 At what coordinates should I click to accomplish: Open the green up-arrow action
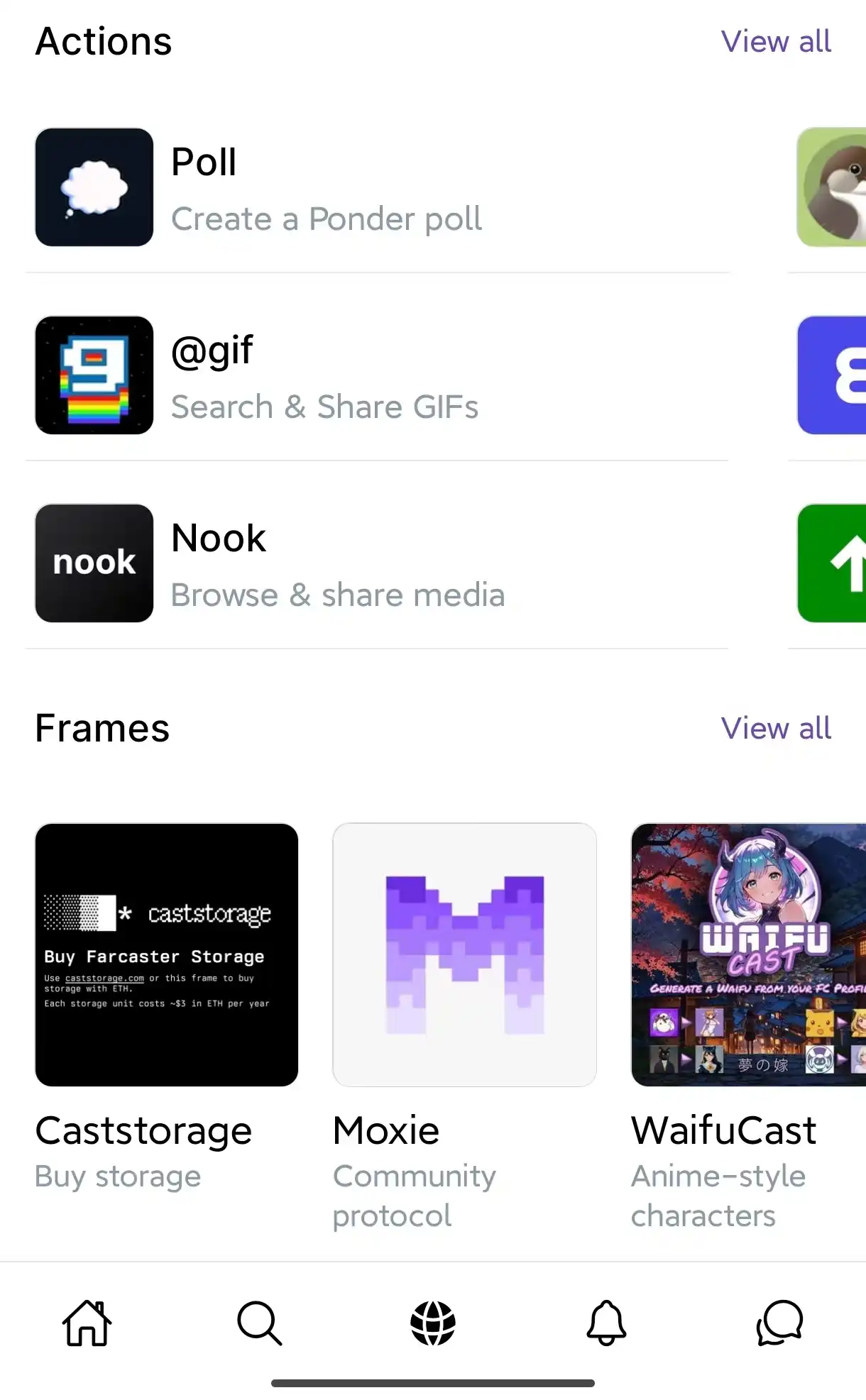tap(832, 564)
